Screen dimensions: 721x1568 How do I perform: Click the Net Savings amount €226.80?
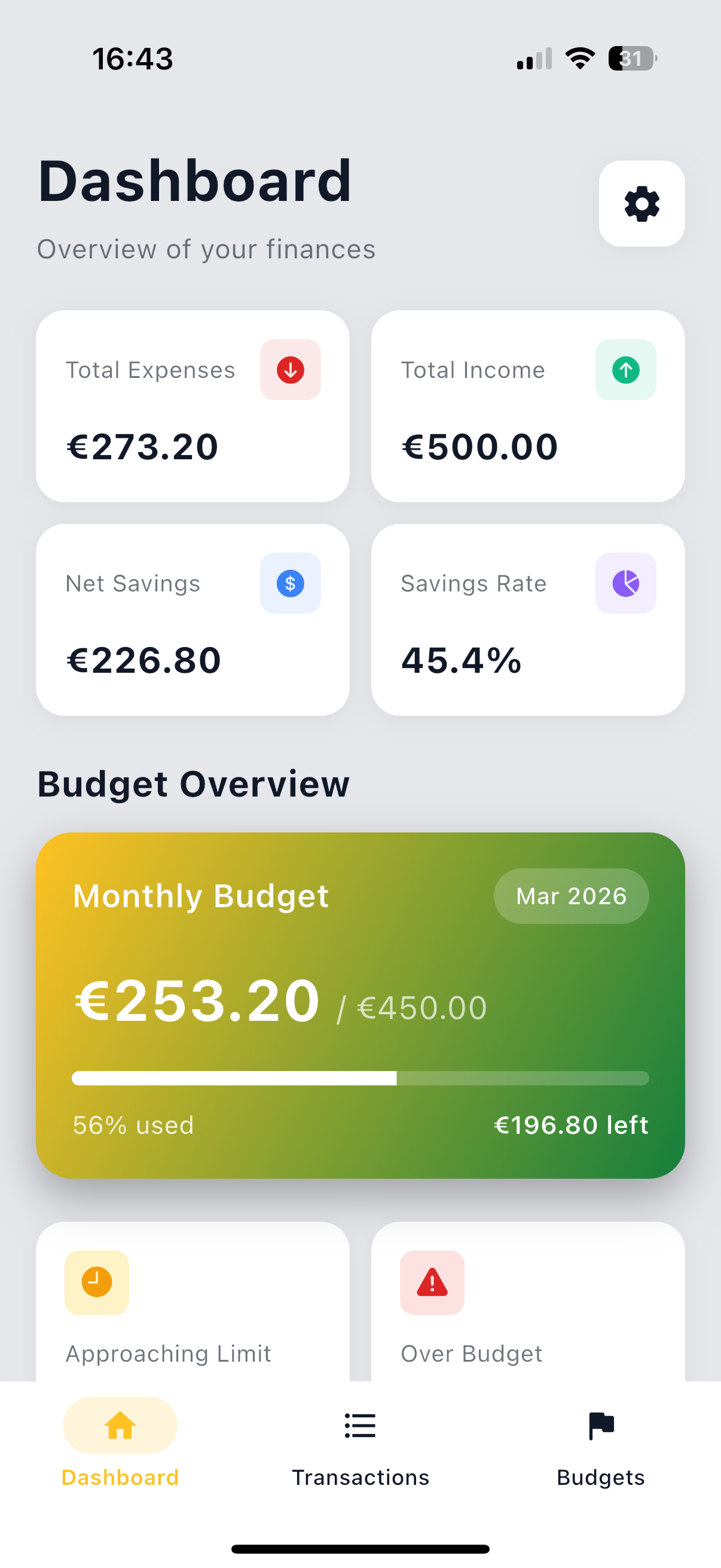pos(142,659)
